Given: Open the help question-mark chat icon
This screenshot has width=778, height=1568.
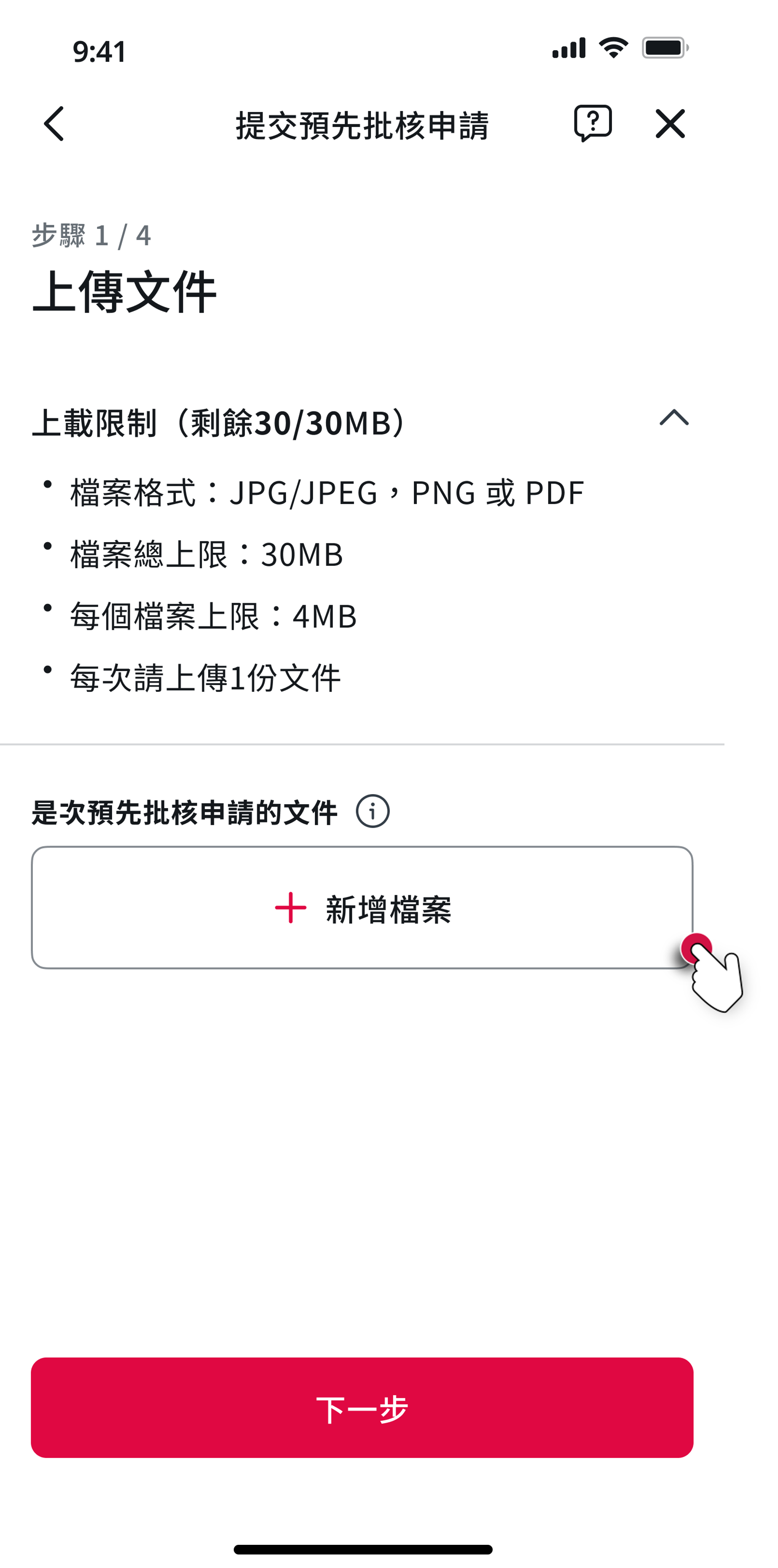Looking at the screenshot, I should pyautogui.click(x=592, y=123).
